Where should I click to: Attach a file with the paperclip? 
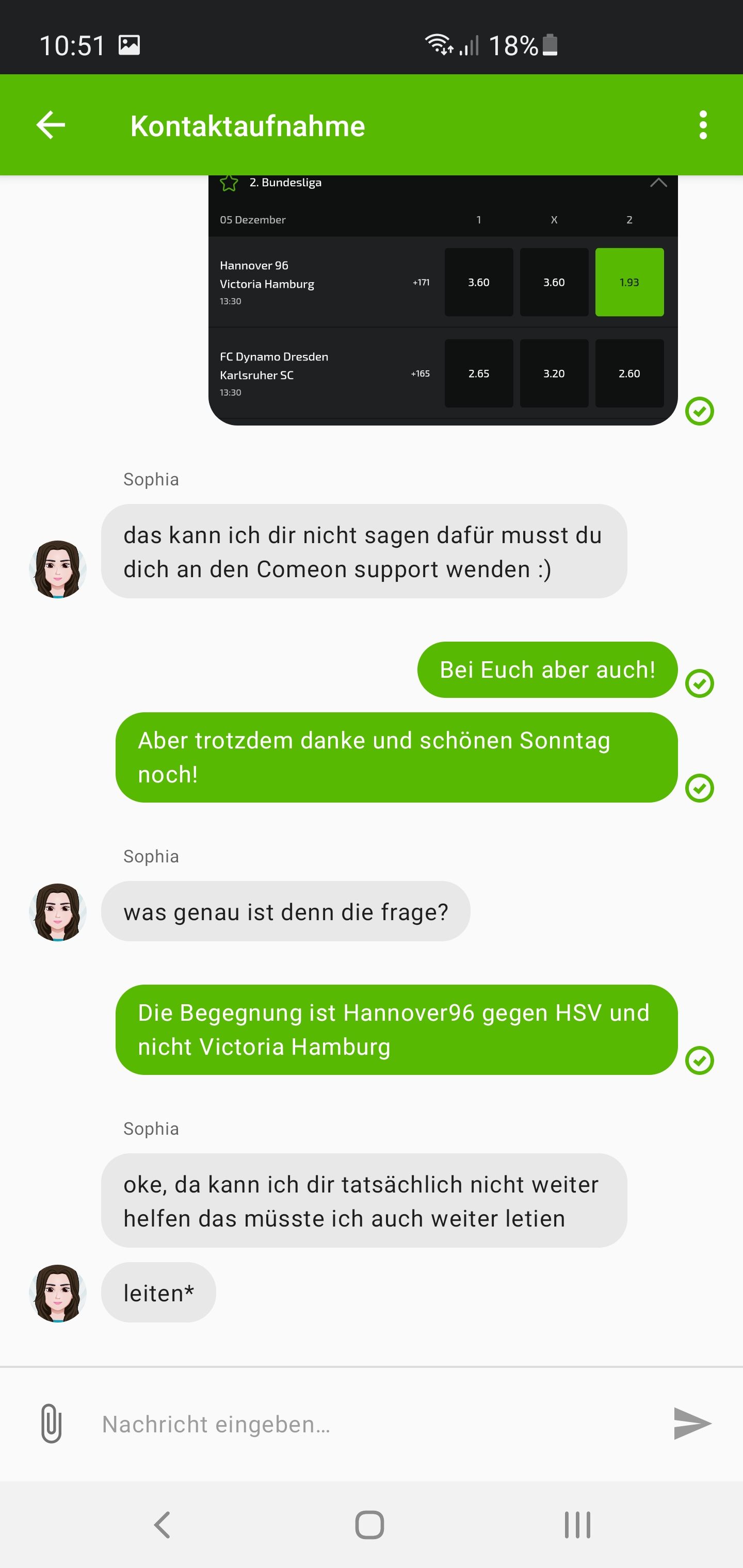(52, 1423)
